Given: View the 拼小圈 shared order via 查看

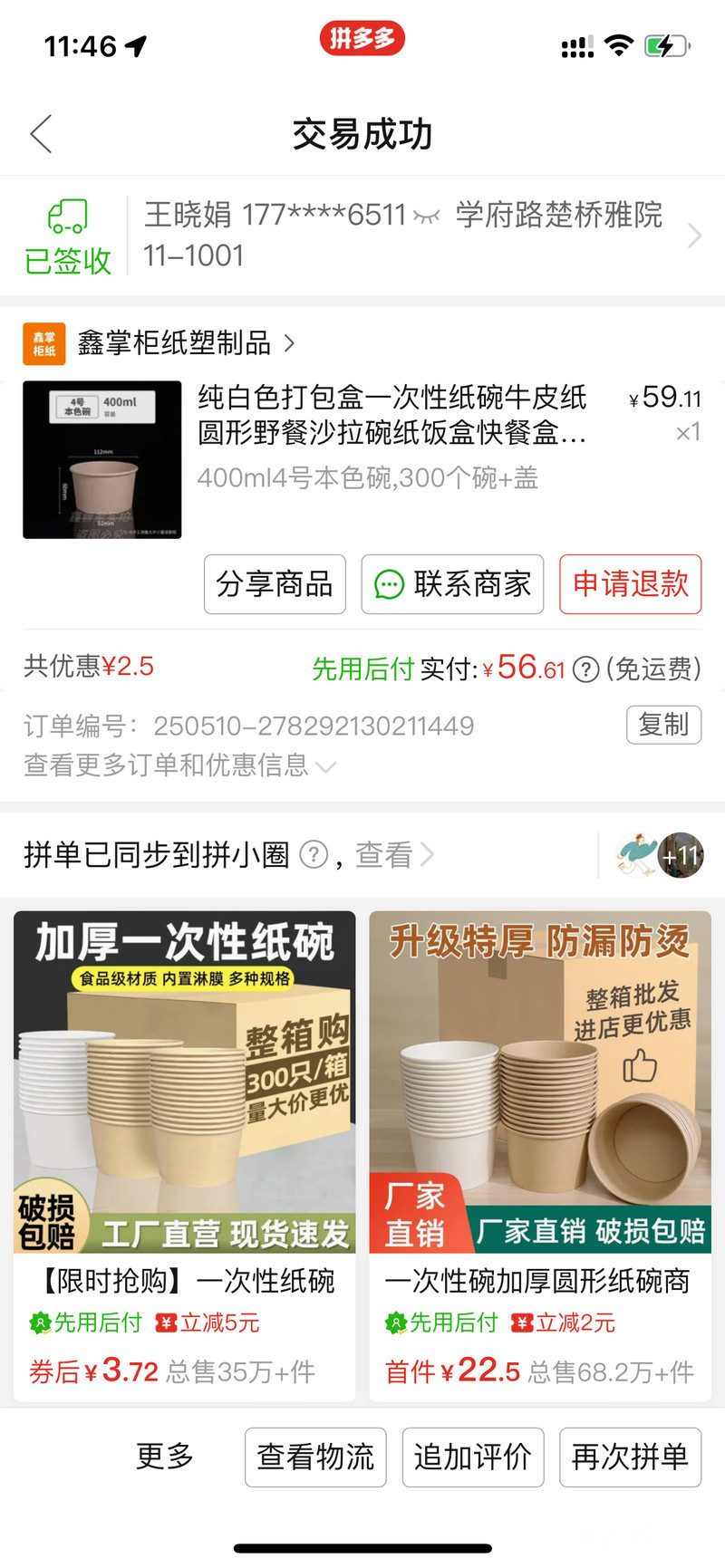Looking at the screenshot, I should pos(393,854).
